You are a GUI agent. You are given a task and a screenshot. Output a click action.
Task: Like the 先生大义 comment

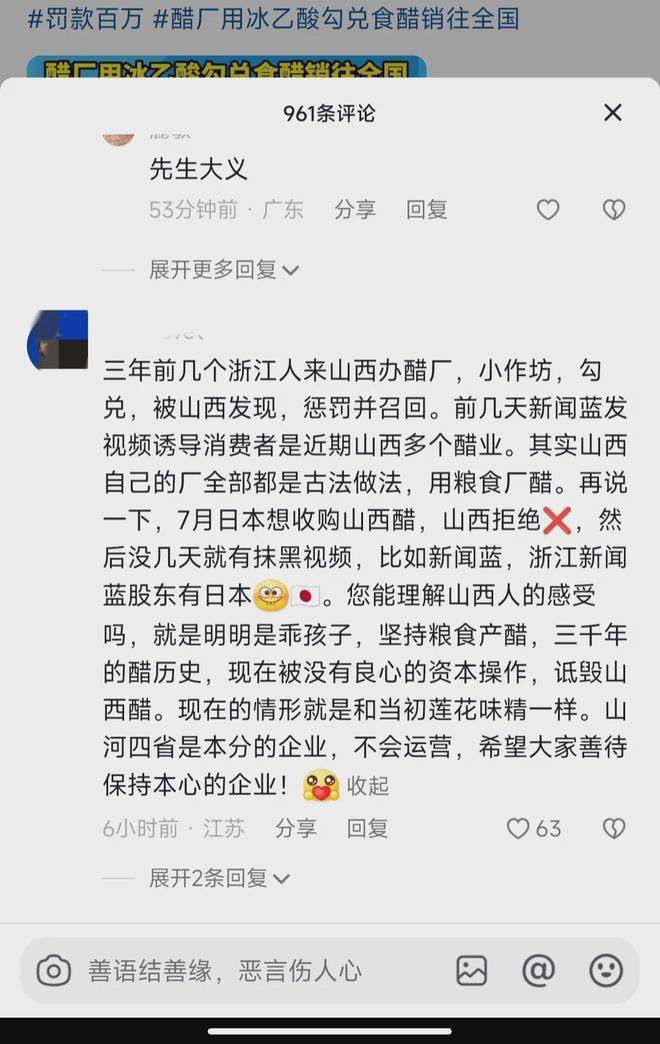(548, 210)
